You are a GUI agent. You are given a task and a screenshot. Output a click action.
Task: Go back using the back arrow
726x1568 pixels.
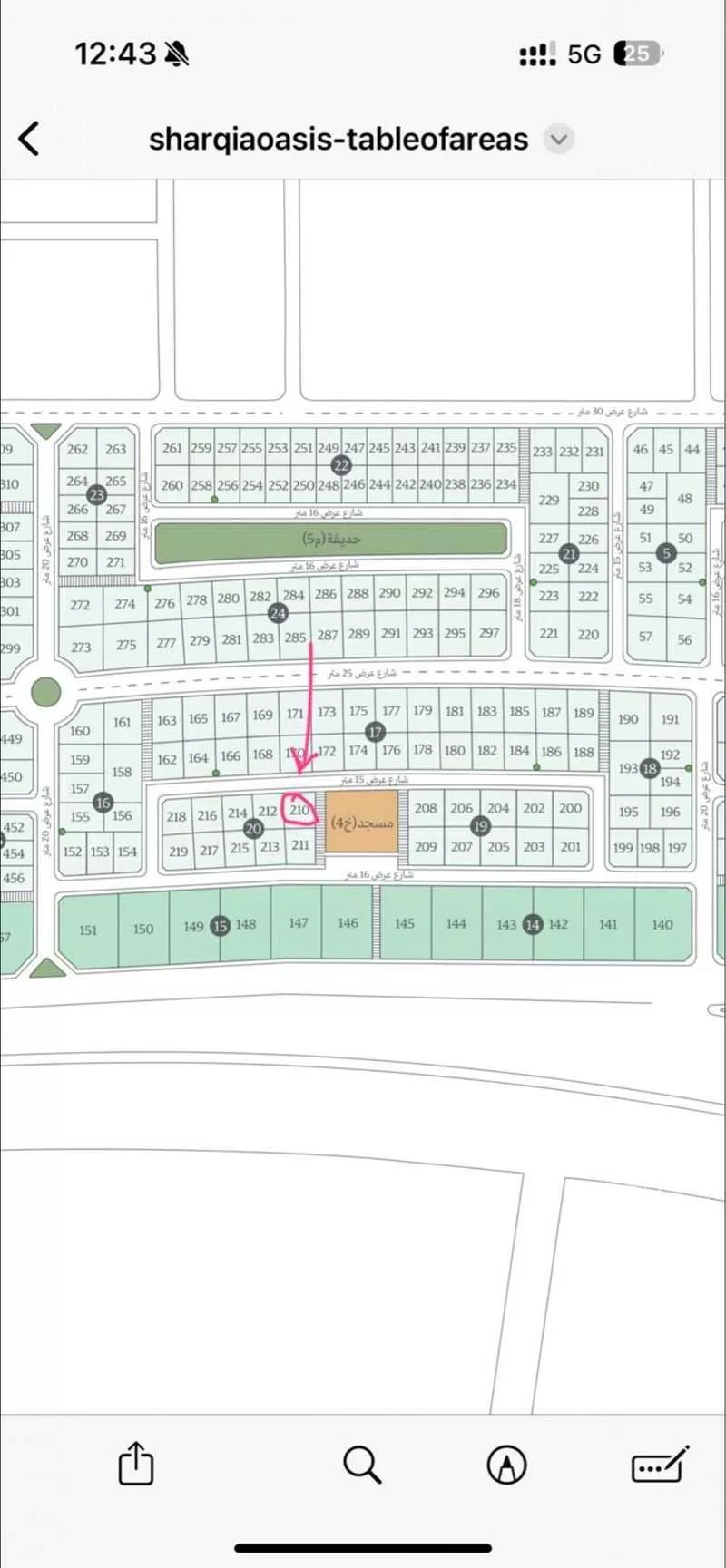coord(29,139)
